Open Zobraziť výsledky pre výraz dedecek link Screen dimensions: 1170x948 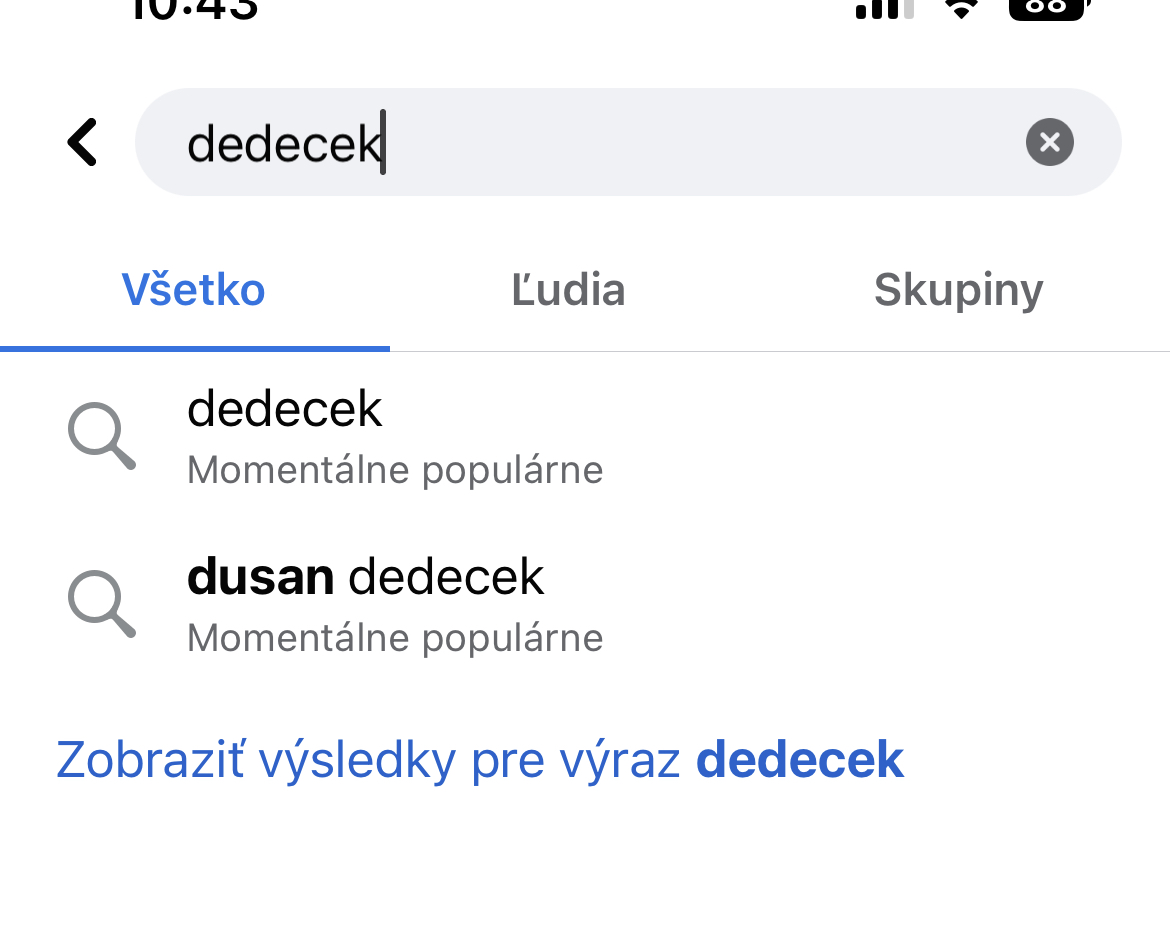coord(480,760)
